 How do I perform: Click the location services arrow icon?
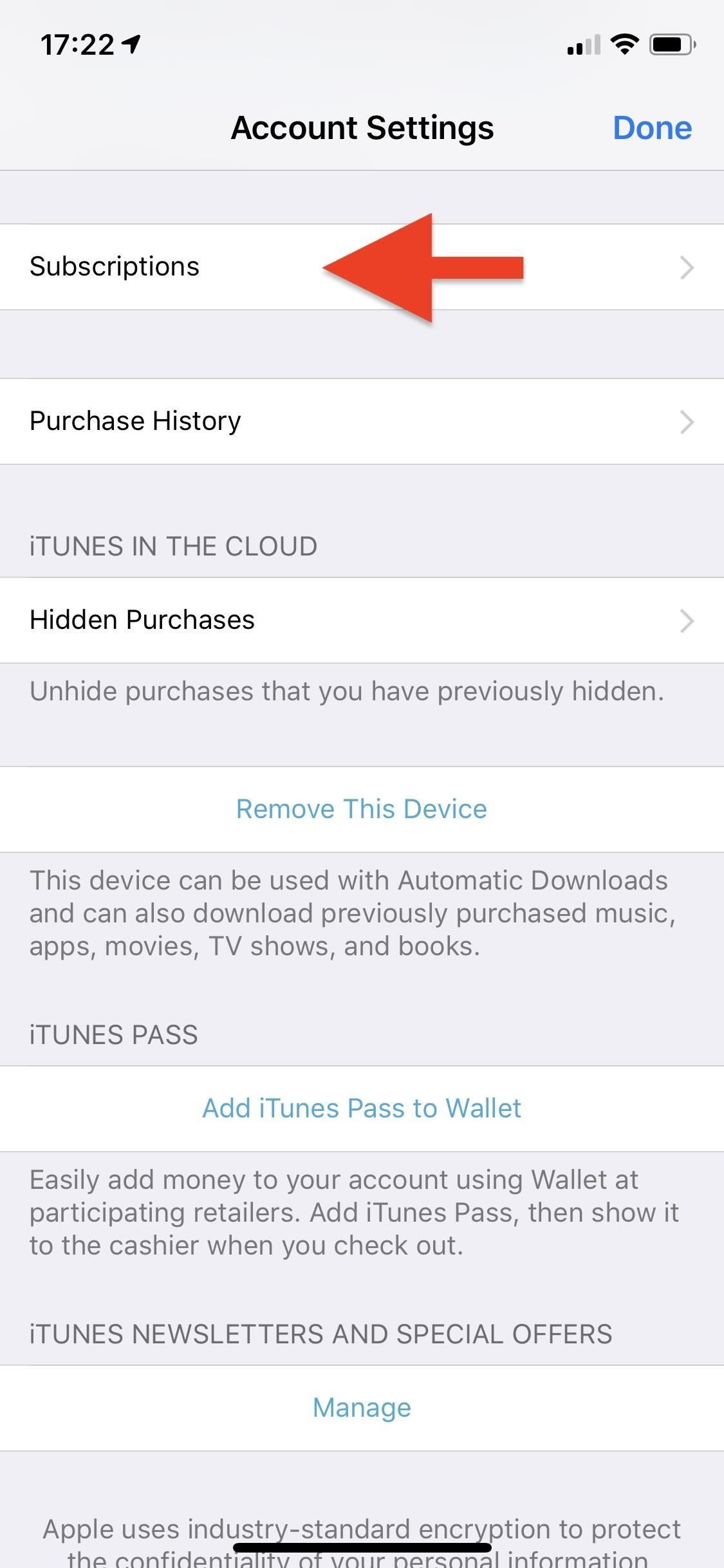coord(132,44)
